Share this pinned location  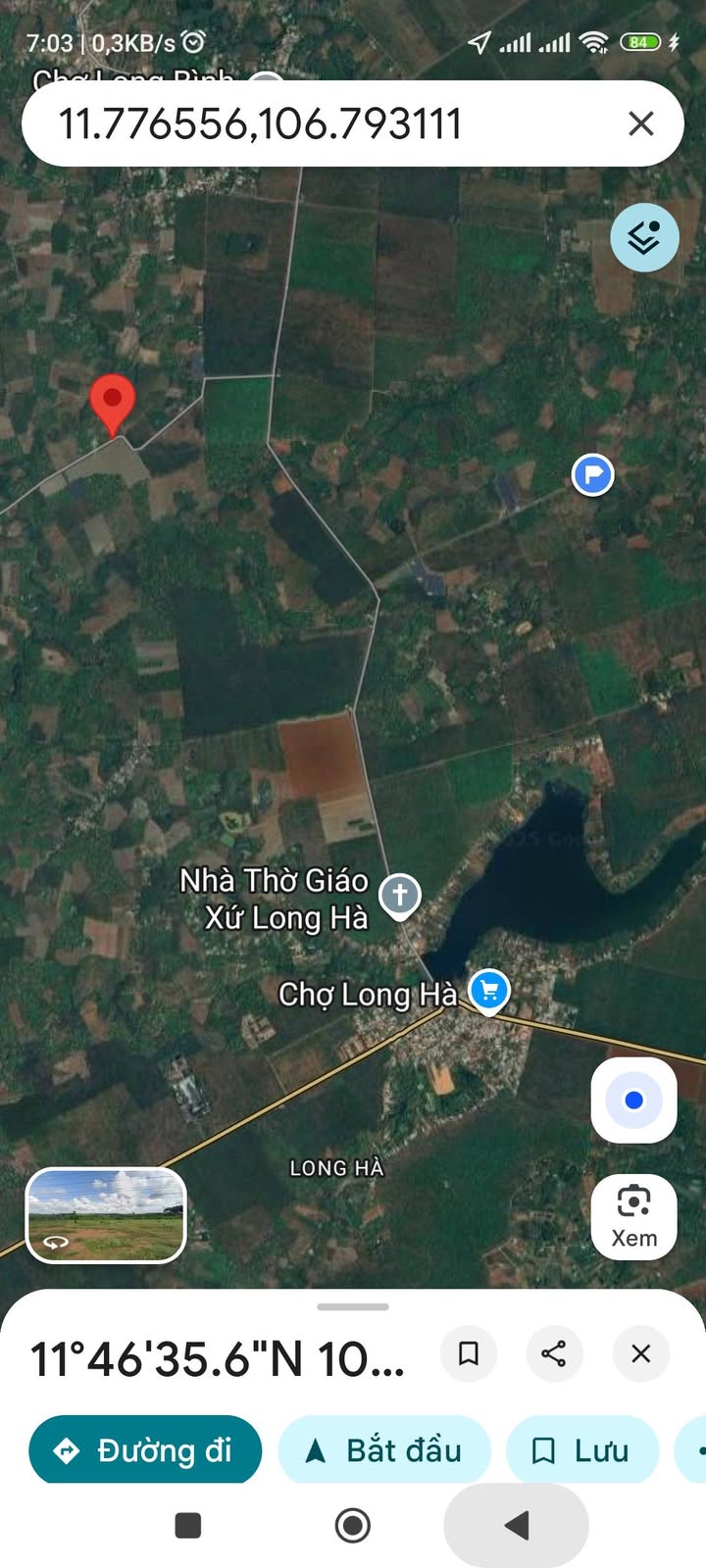pos(554,1353)
